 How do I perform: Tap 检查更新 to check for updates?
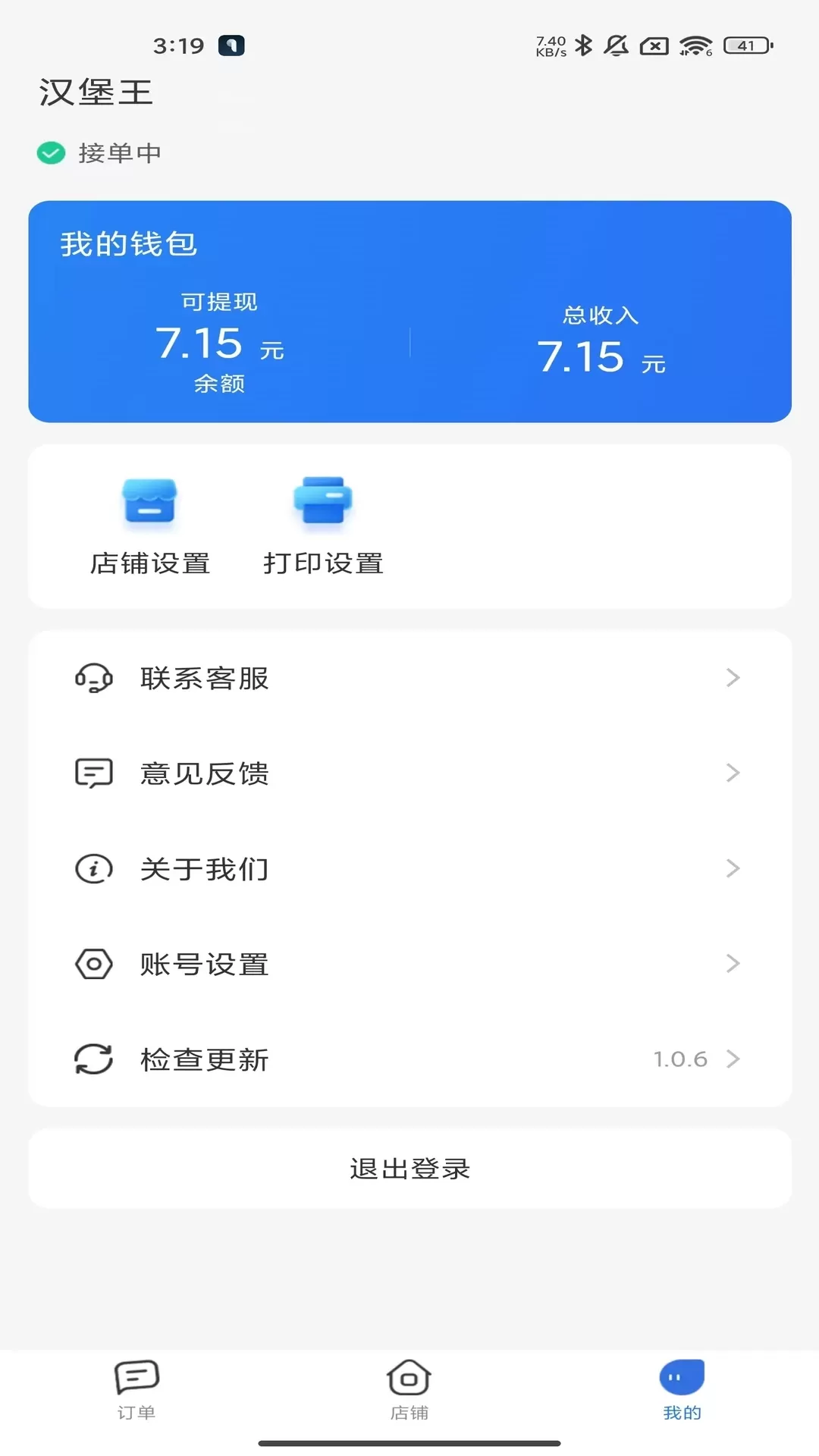click(x=409, y=1059)
